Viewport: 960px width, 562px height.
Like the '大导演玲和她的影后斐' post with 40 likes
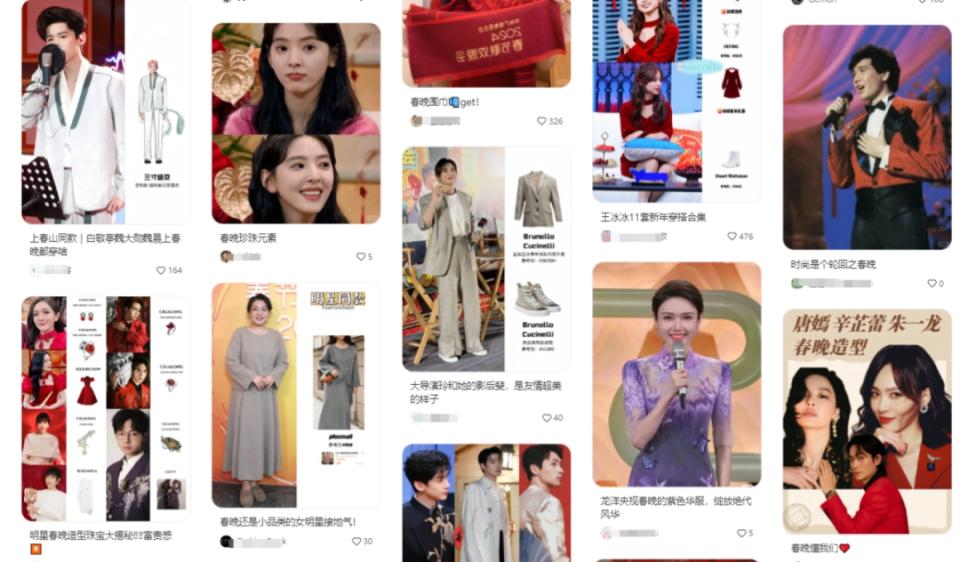(546, 418)
